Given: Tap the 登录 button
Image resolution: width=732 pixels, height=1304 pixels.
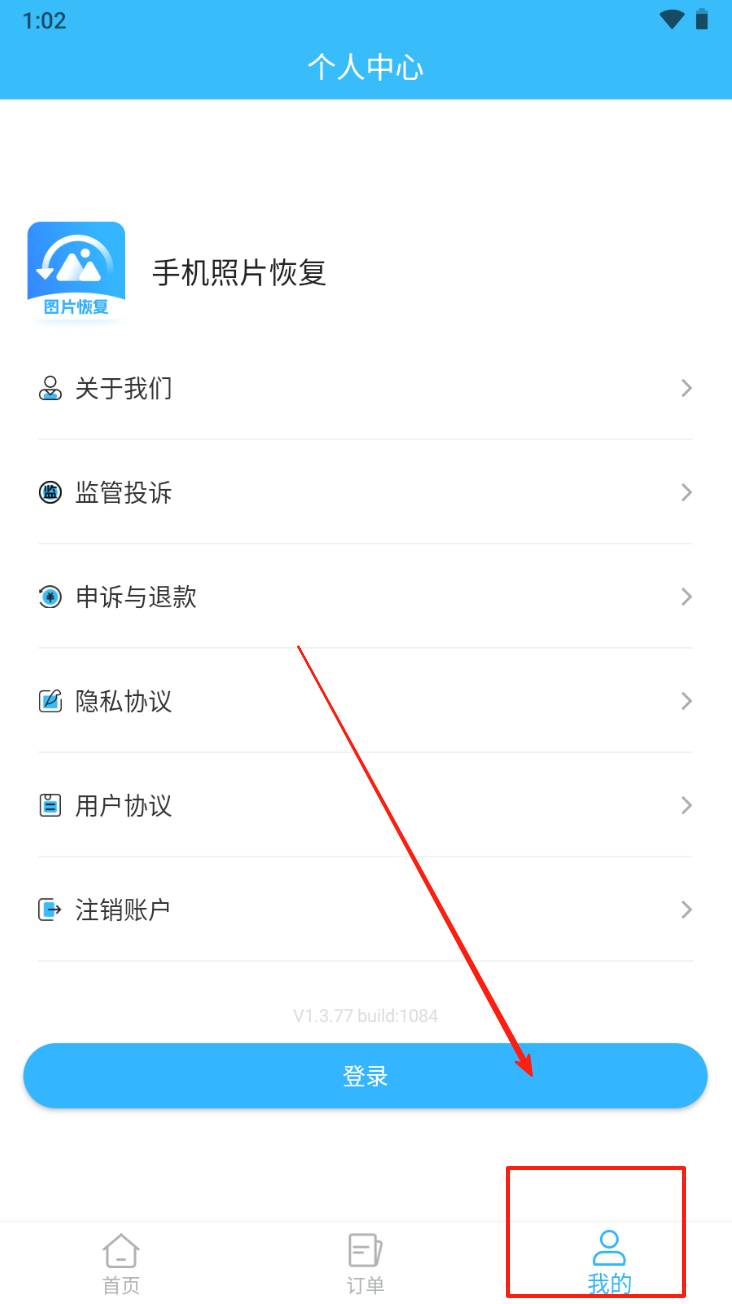Looking at the screenshot, I should [366, 1076].
